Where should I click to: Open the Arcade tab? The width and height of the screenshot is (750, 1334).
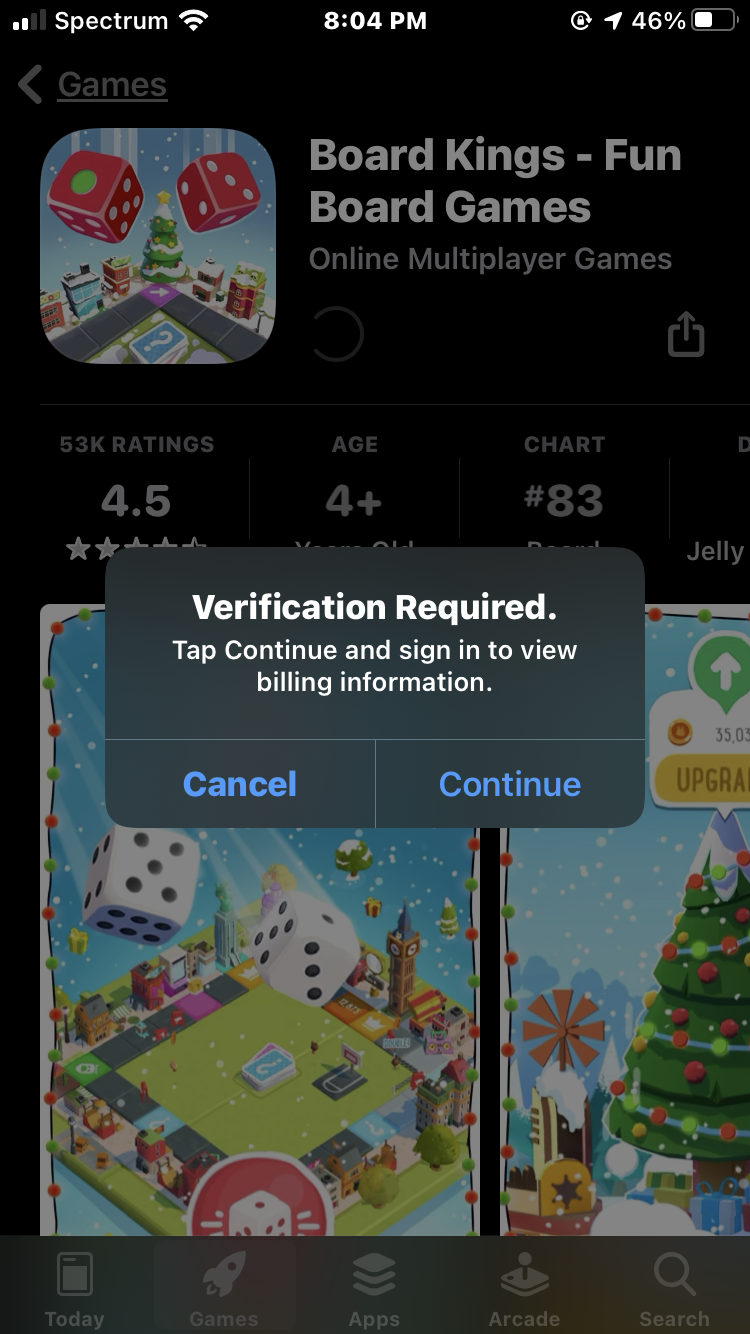[524, 1288]
